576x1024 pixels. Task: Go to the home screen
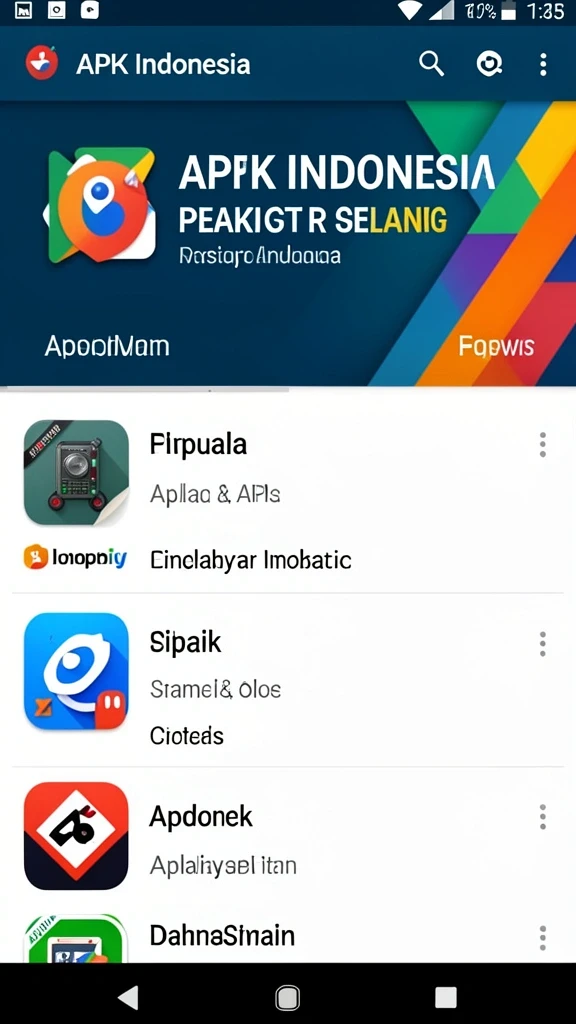[x=287, y=997]
